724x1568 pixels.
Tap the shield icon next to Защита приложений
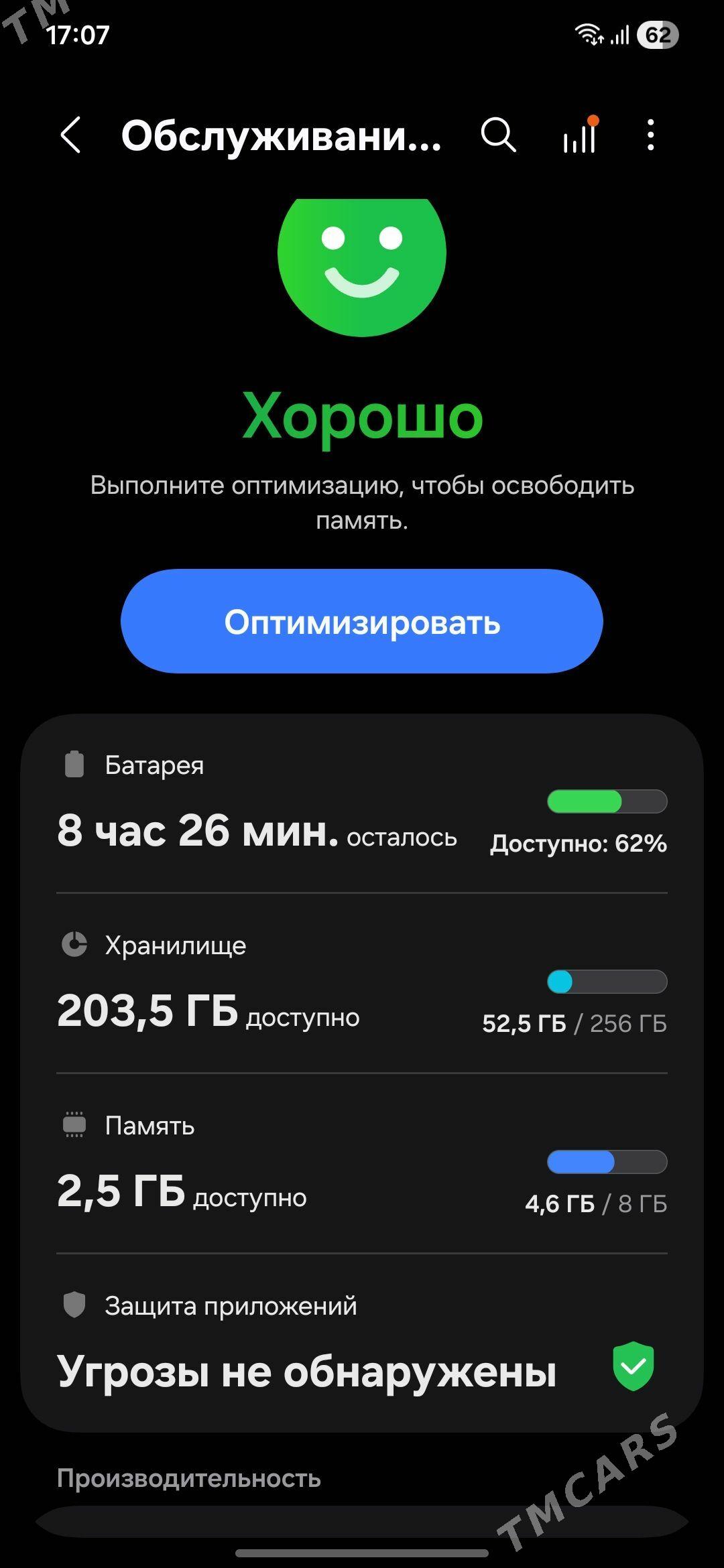[74, 1305]
